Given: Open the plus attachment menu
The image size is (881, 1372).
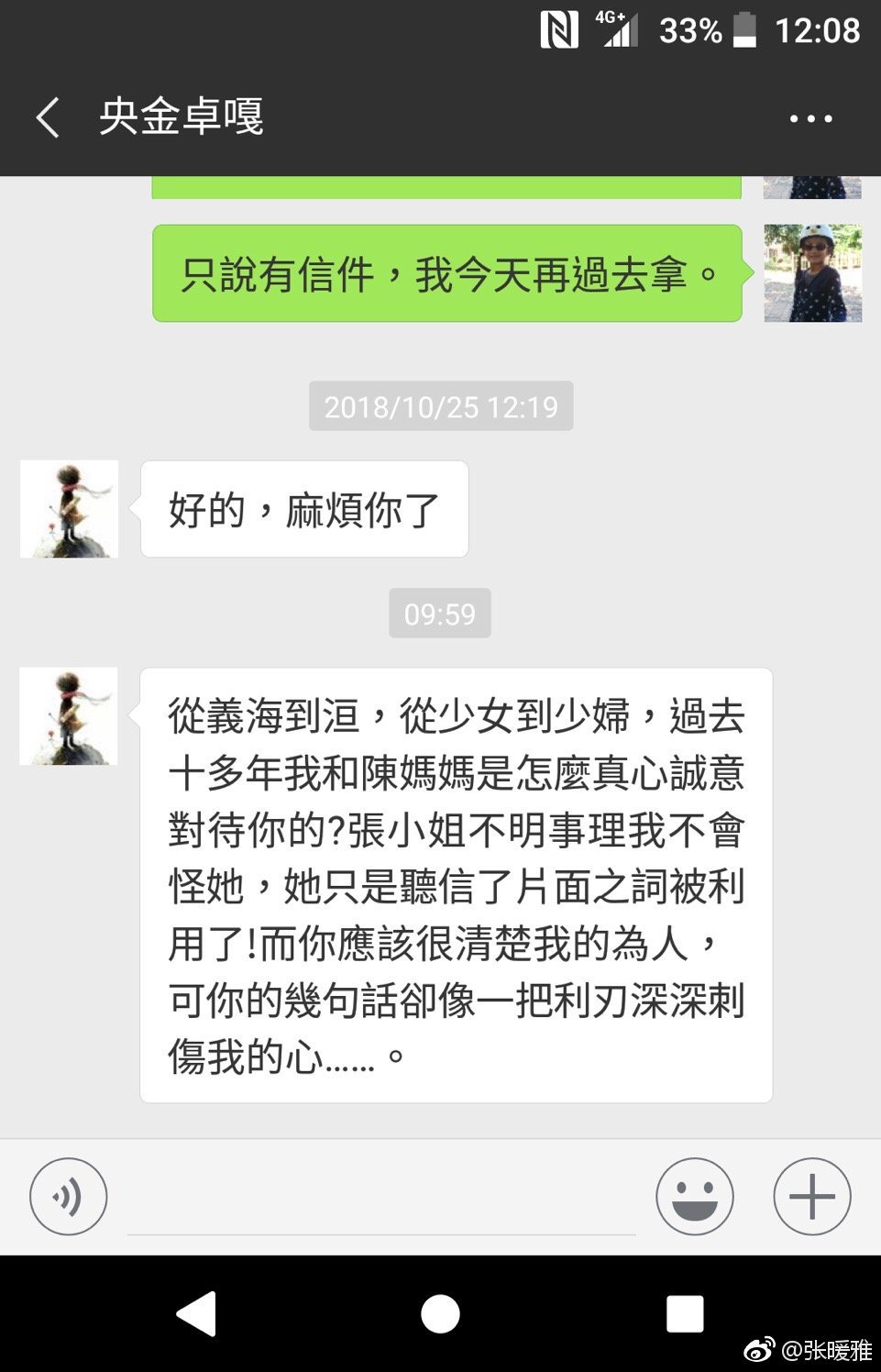Looking at the screenshot, I should 811,1196.
